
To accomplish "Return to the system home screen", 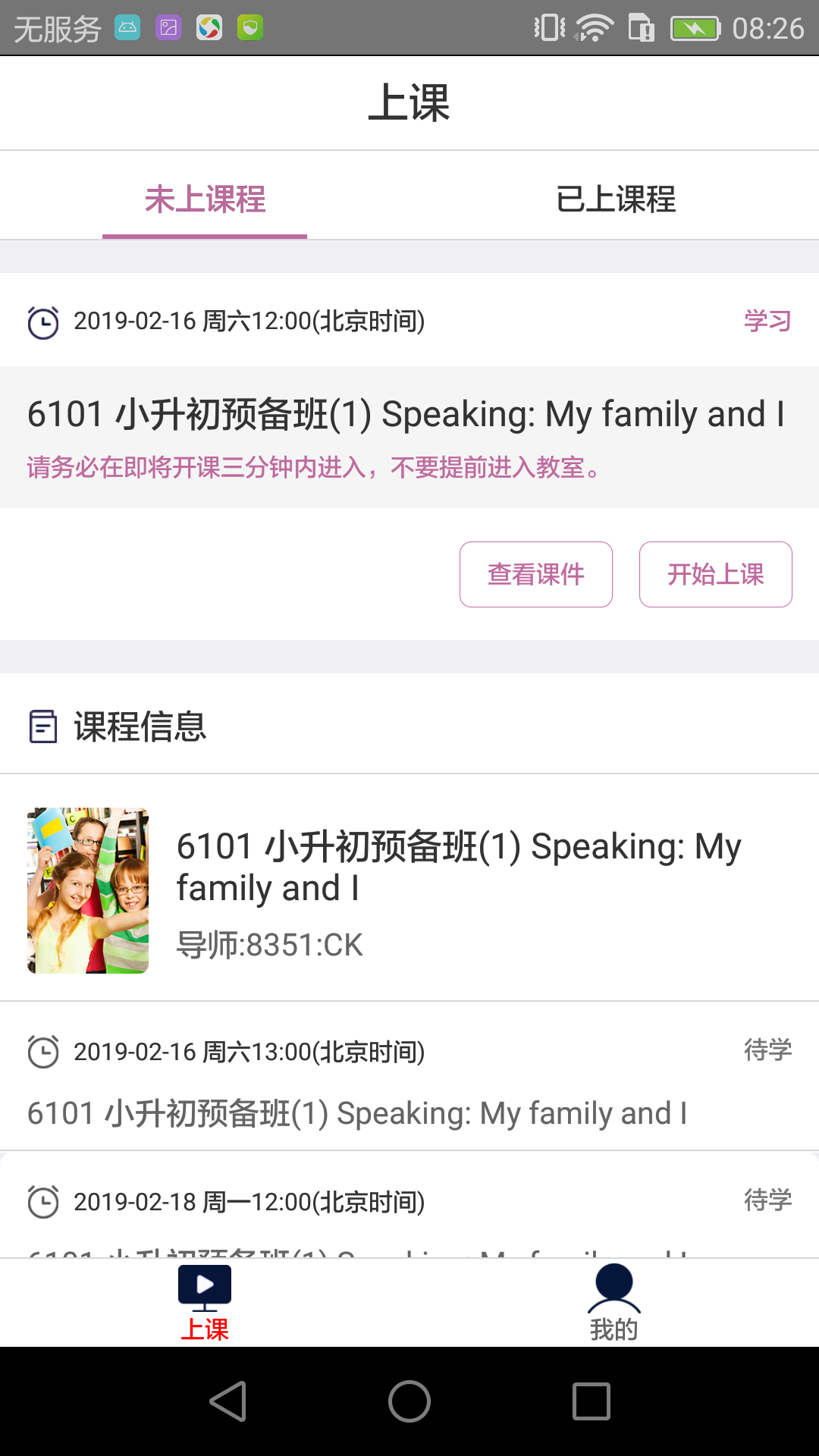I will (409, 1401).
